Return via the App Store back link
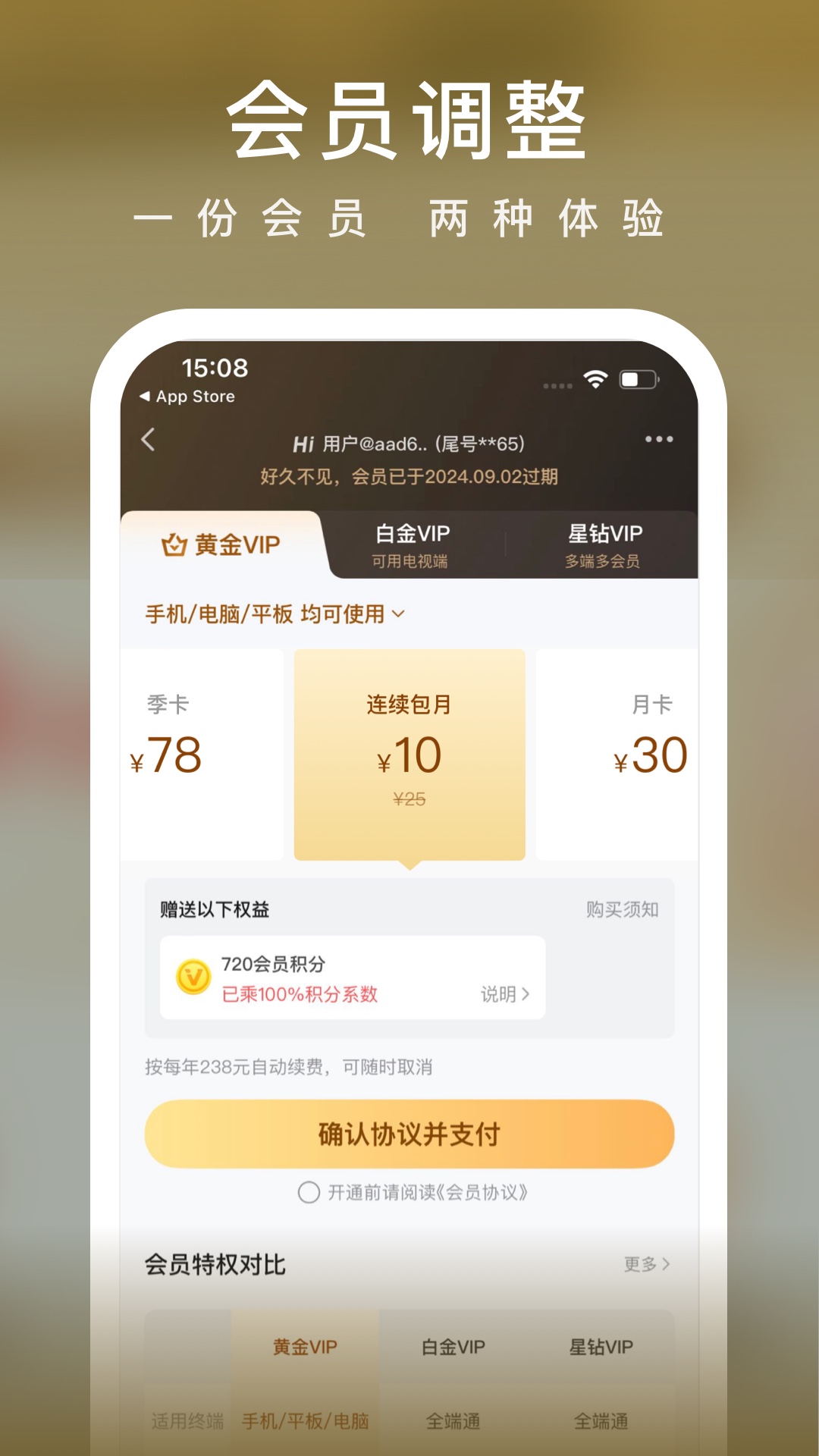819x1456 pixels. tap(189, 396)
